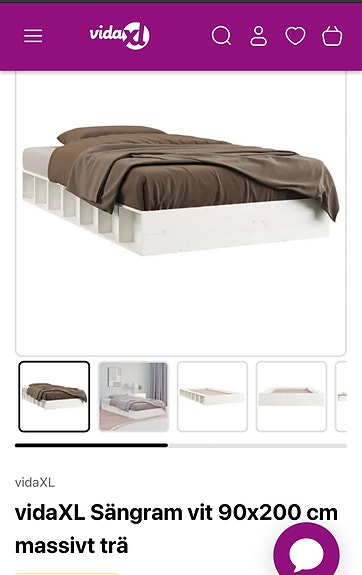362x575 pixels.
Task: Select the first thumbnail with brown bedding
Action: click(54, 396)
